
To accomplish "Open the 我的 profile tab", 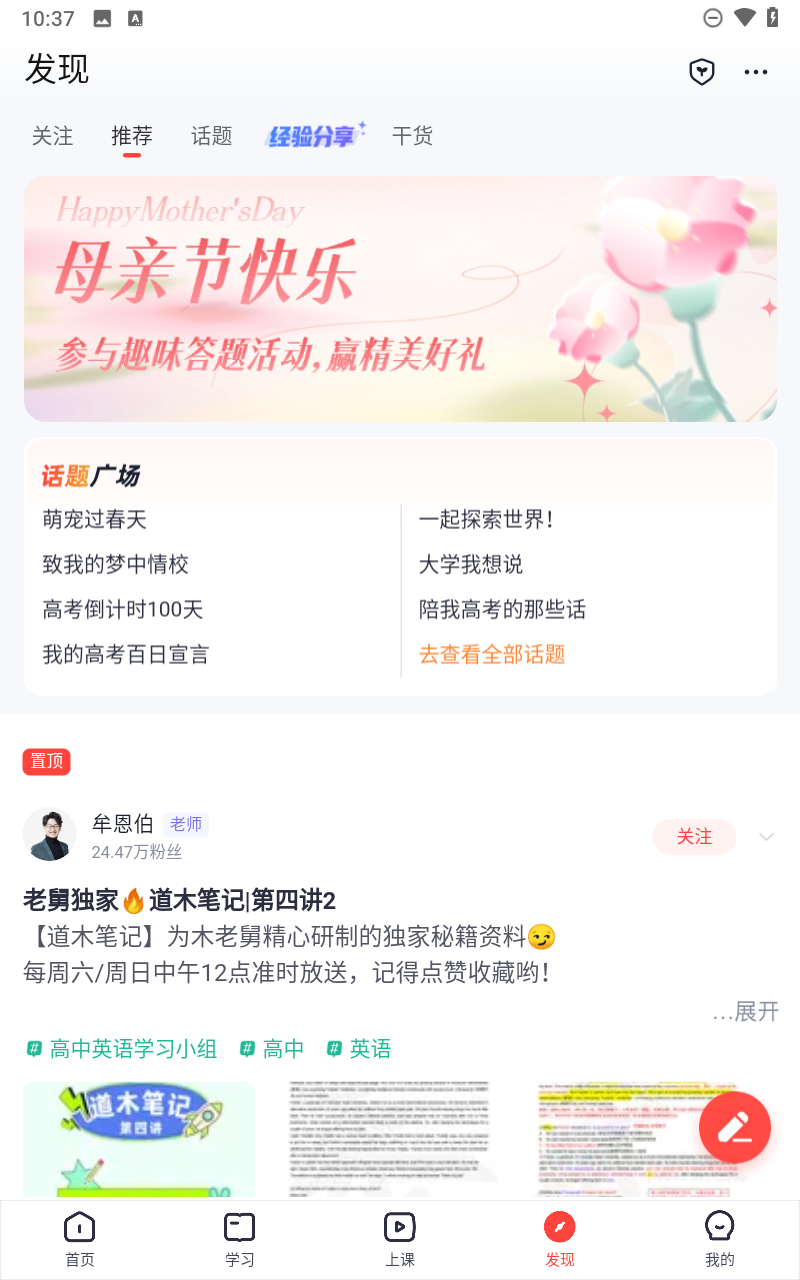I will (x=719, y=1239).
